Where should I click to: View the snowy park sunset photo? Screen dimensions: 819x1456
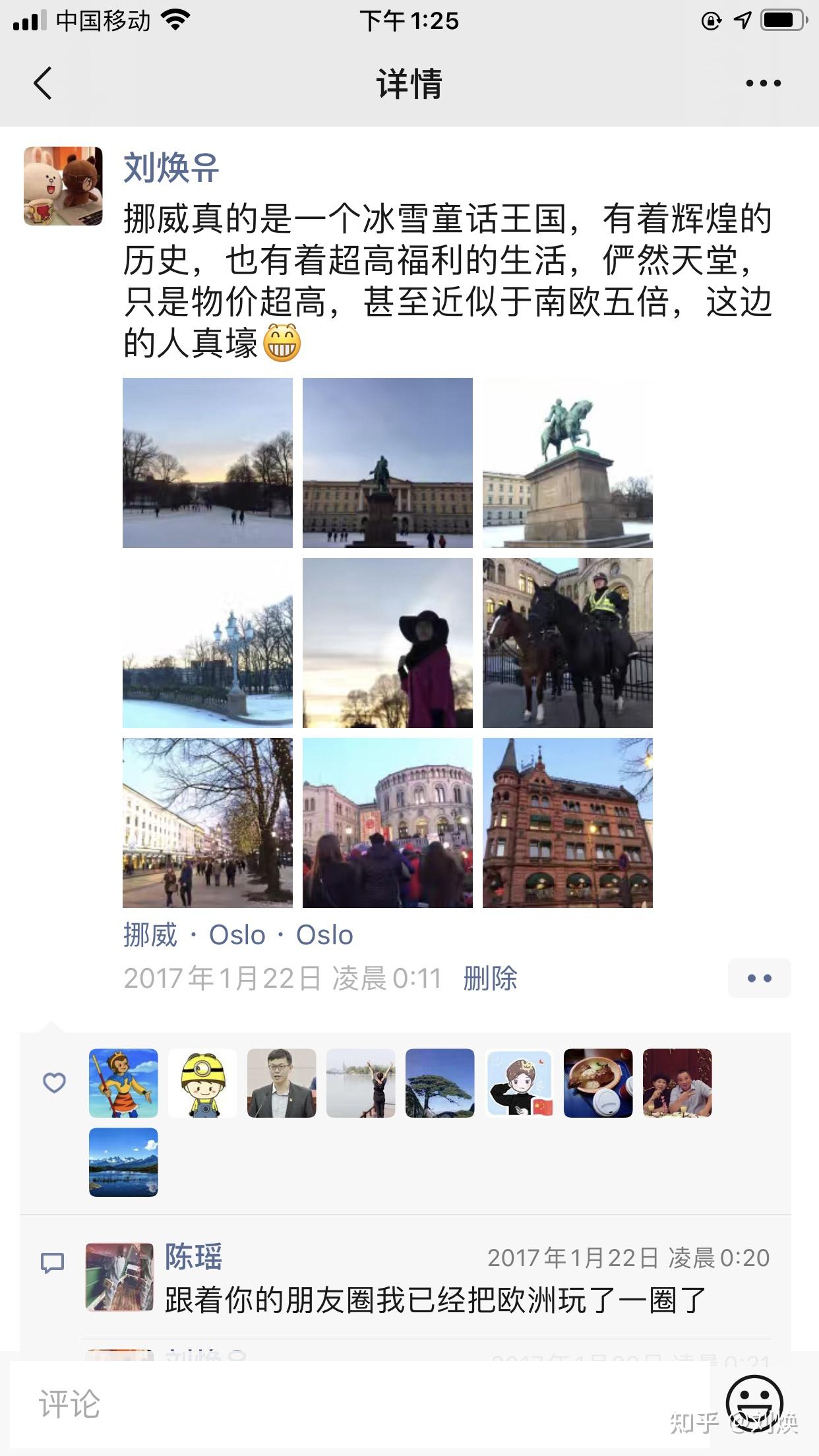point(208,463)
